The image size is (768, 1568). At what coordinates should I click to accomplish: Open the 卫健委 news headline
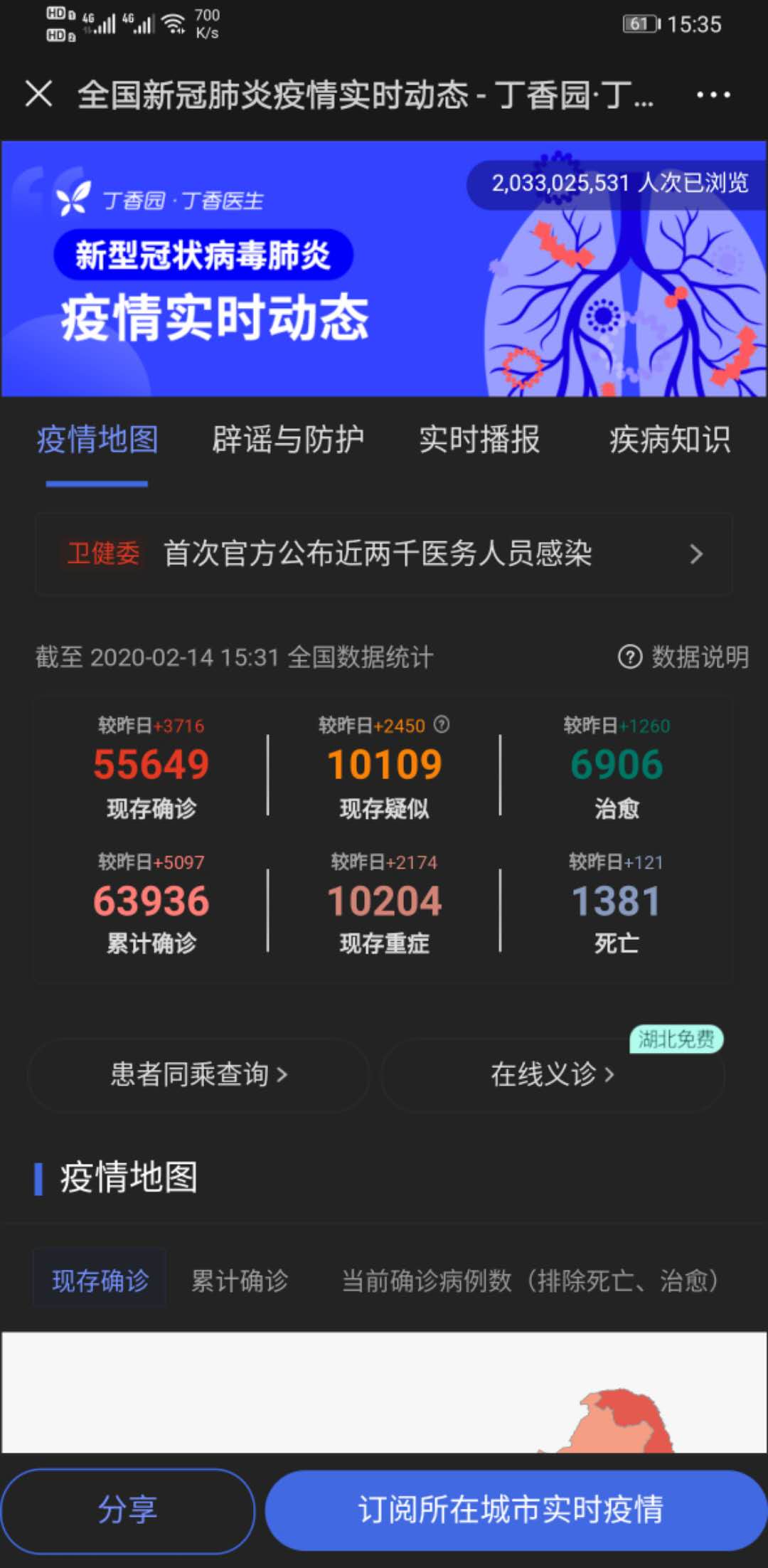384,553
